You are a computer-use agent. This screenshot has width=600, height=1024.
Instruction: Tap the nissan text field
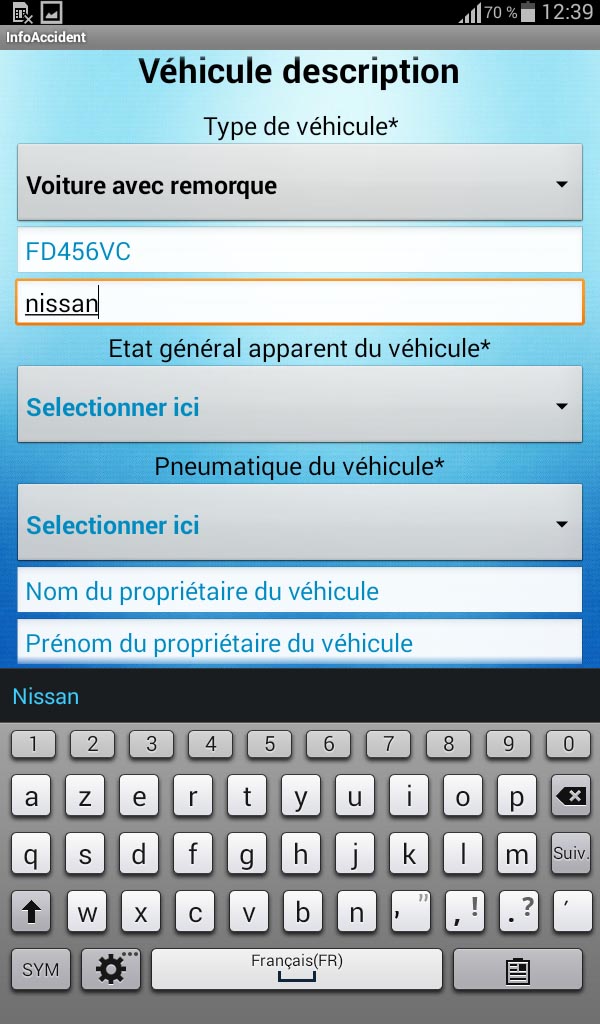[300, 302]
